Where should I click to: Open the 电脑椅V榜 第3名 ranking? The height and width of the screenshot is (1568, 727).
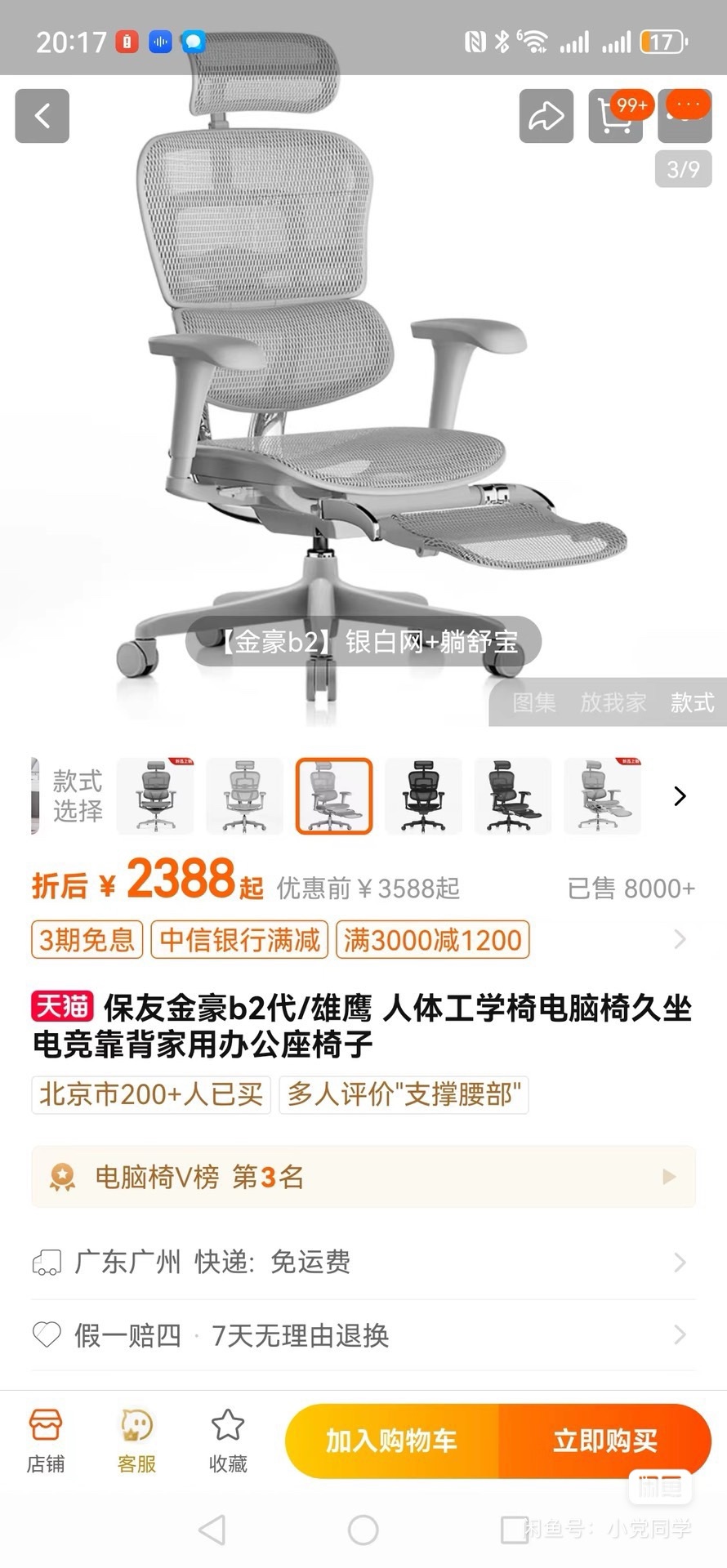coord(363,1177)
